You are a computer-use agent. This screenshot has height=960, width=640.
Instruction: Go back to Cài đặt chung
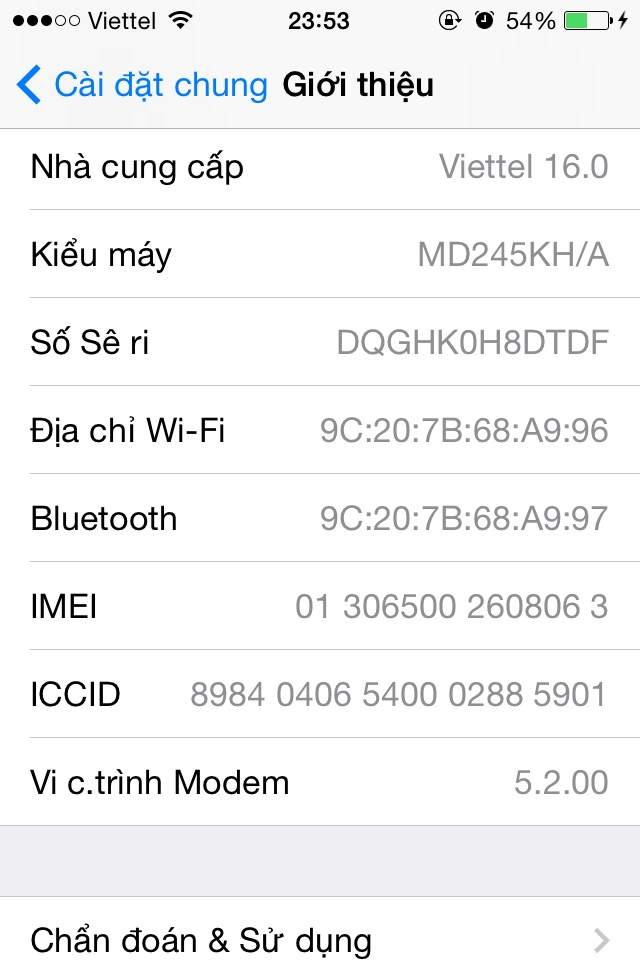click(142, 85)
